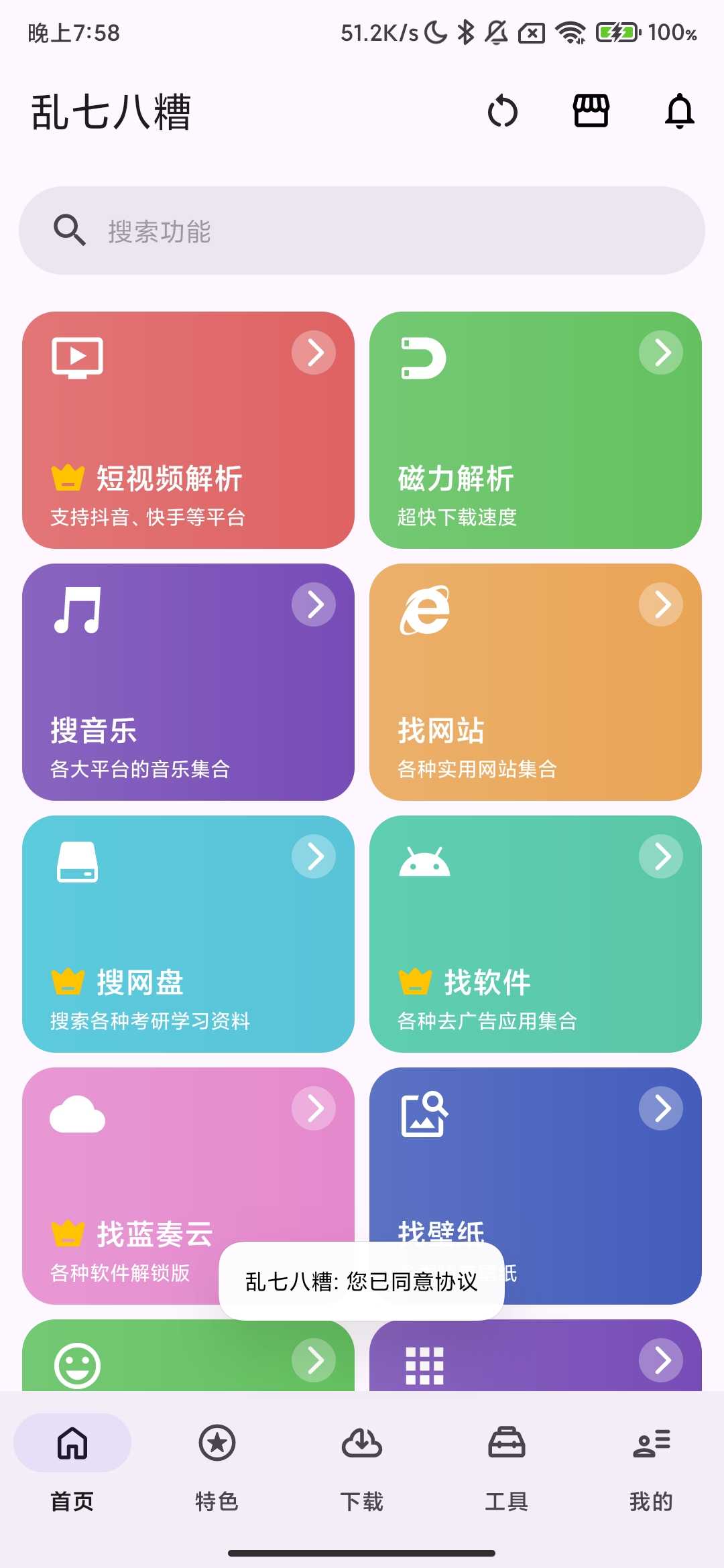
Task: Open 找网站 using its circular arrow
Action: [660, 604]
